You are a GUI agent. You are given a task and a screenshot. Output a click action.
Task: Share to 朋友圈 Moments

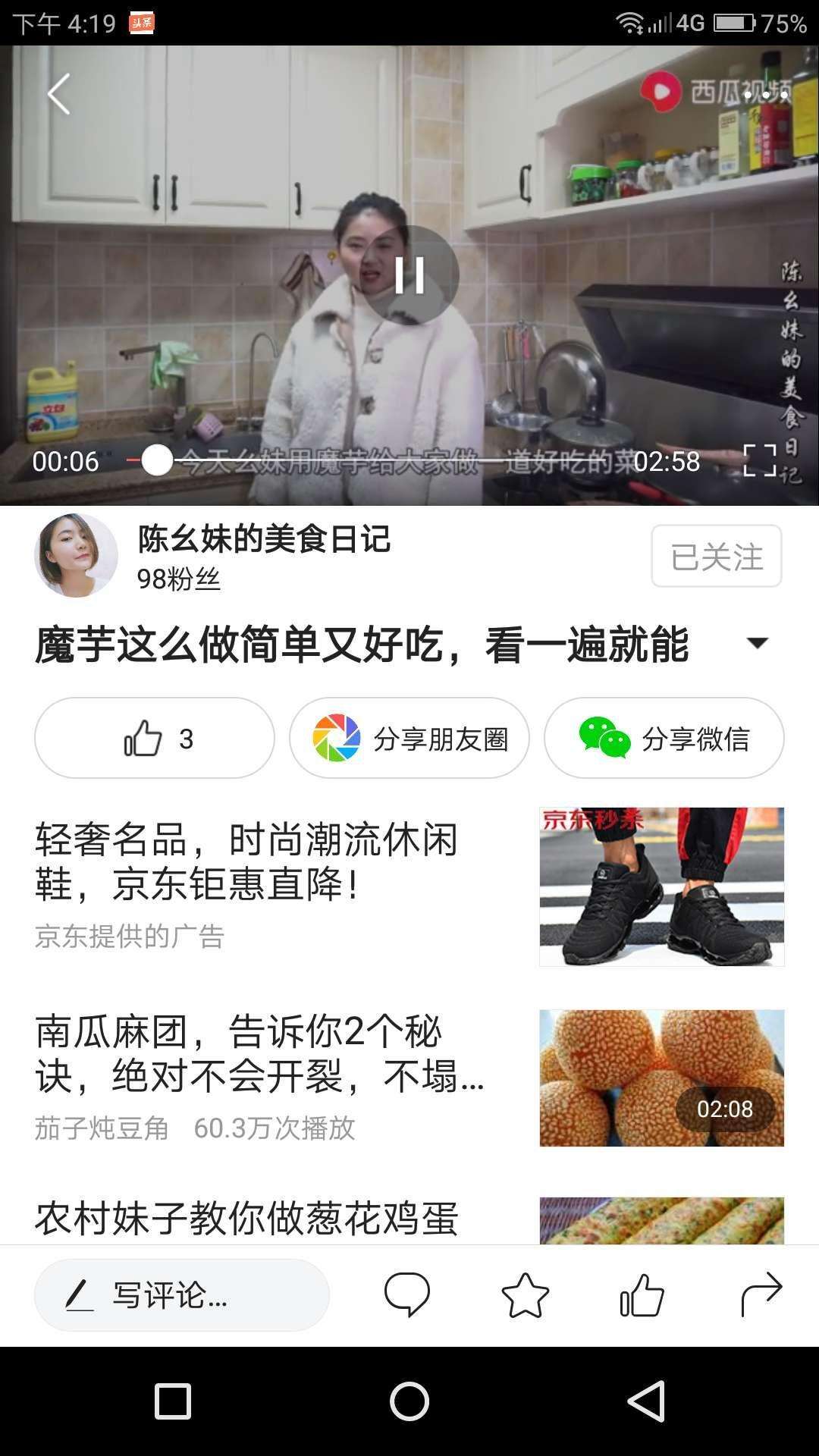point(409,738)
